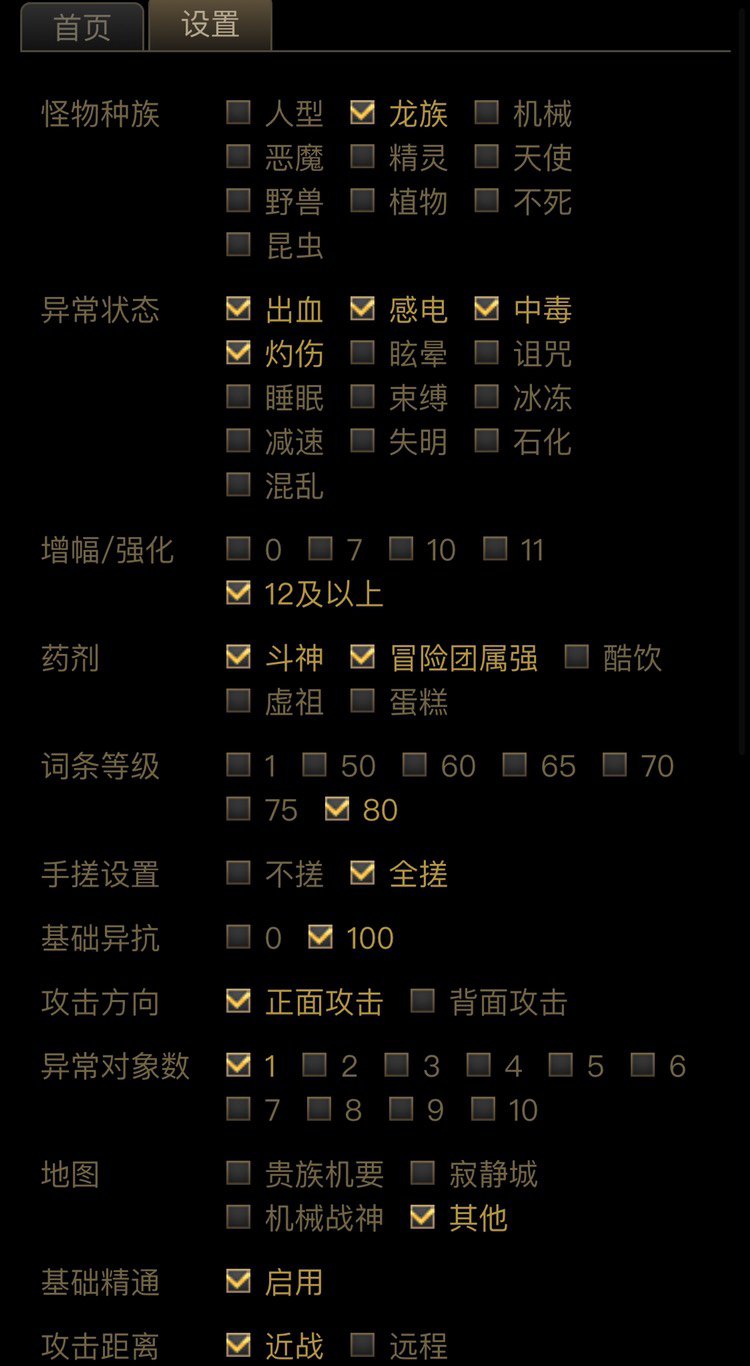This screenshot has height=1366, width=750.
Task: Enable the 眩晕 status checkbox
Action: 362,353
